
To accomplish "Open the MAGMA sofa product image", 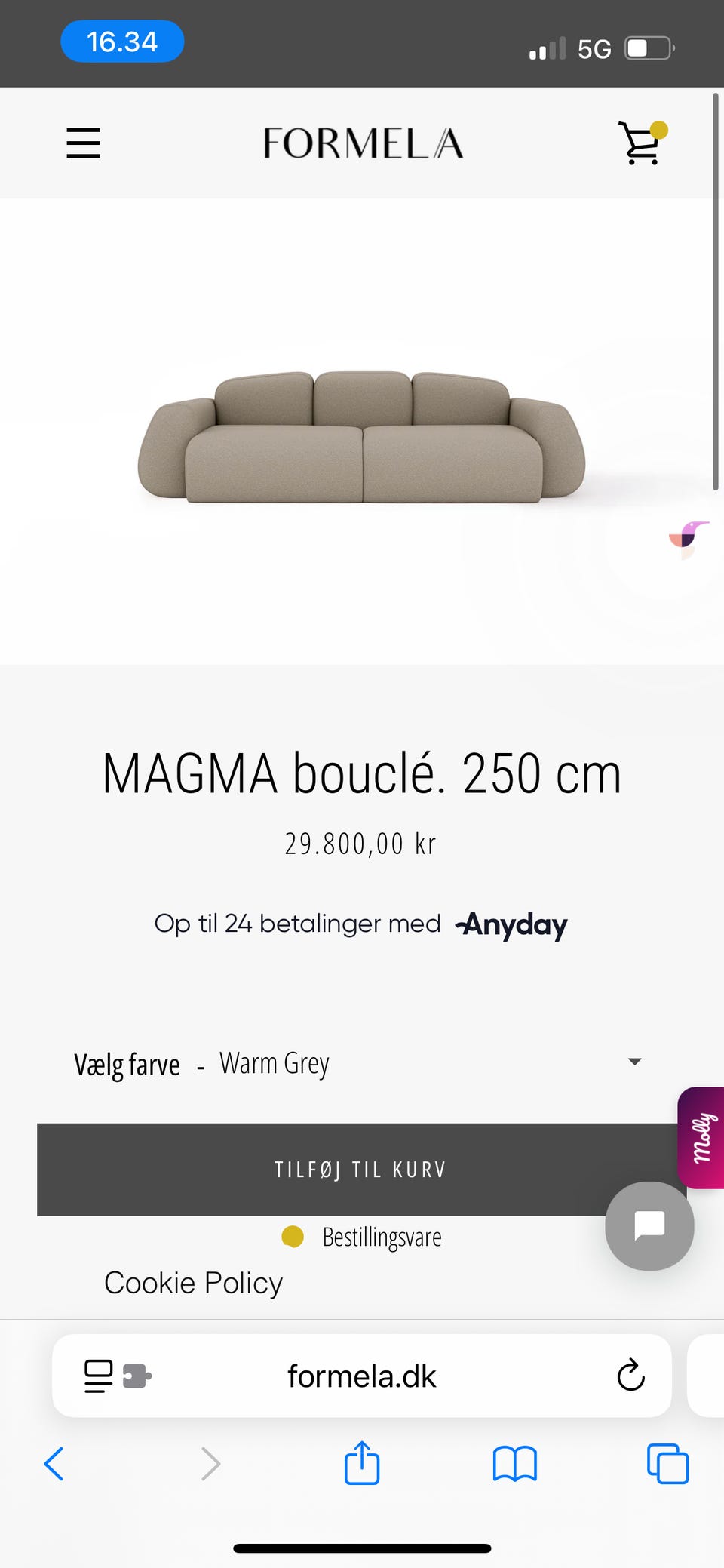I will (x=362, y=436).
